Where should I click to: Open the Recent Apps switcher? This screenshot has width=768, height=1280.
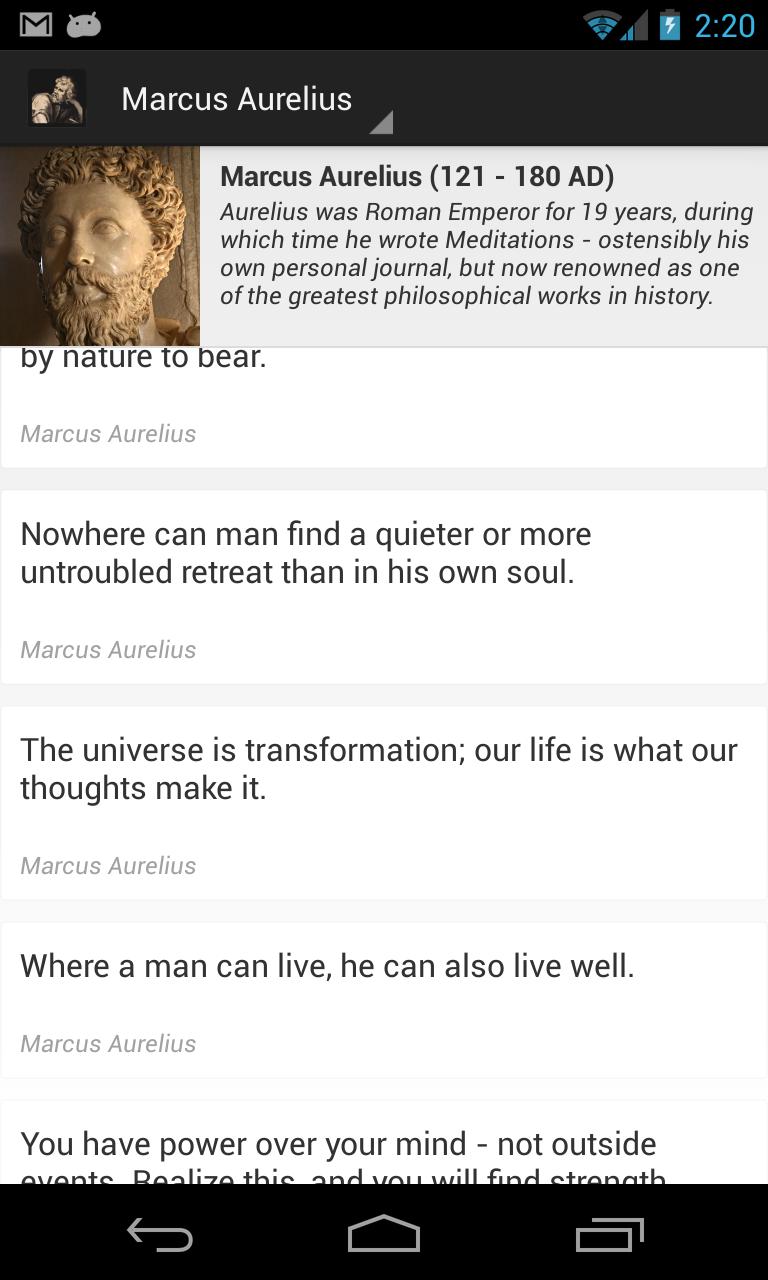(609, 1233)
